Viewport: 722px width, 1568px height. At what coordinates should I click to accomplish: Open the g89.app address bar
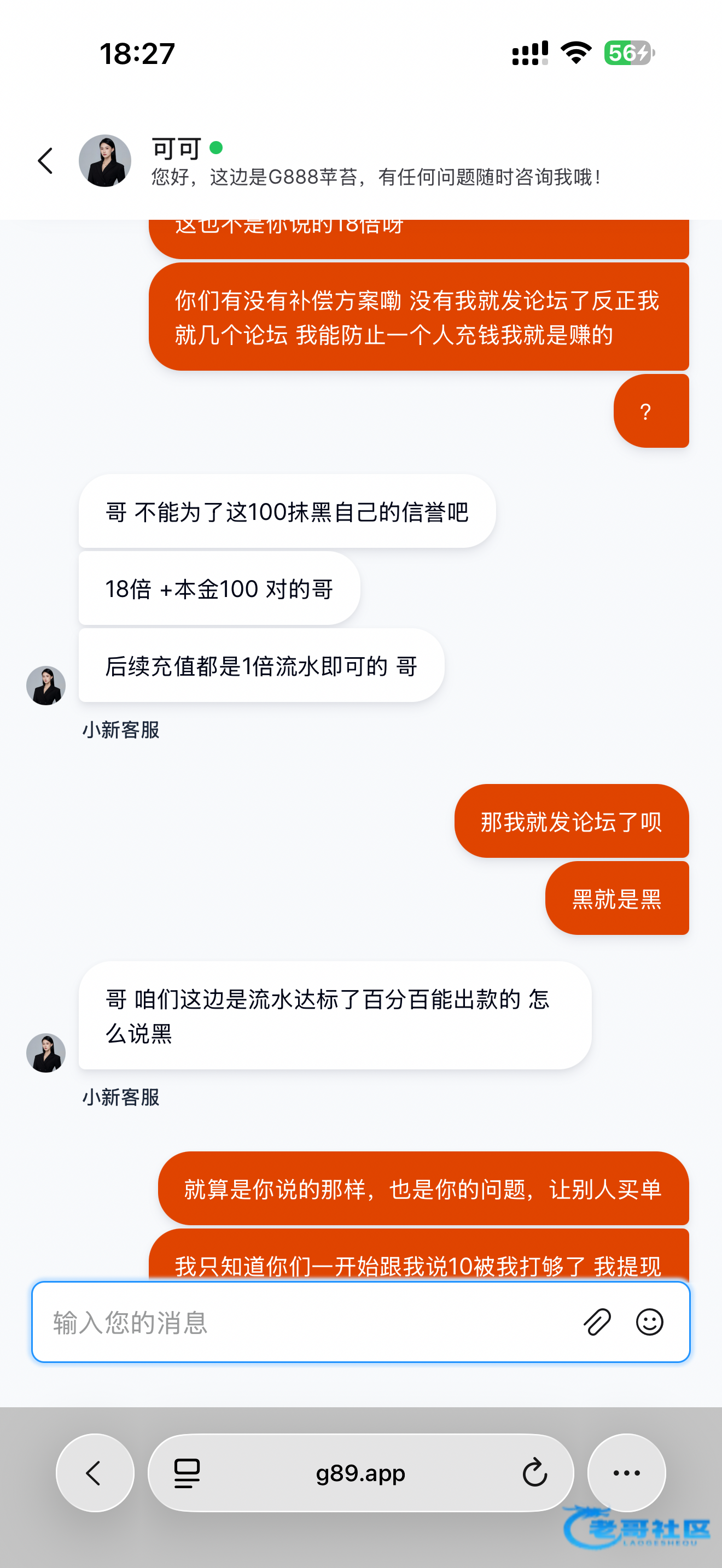point(360,1473)
